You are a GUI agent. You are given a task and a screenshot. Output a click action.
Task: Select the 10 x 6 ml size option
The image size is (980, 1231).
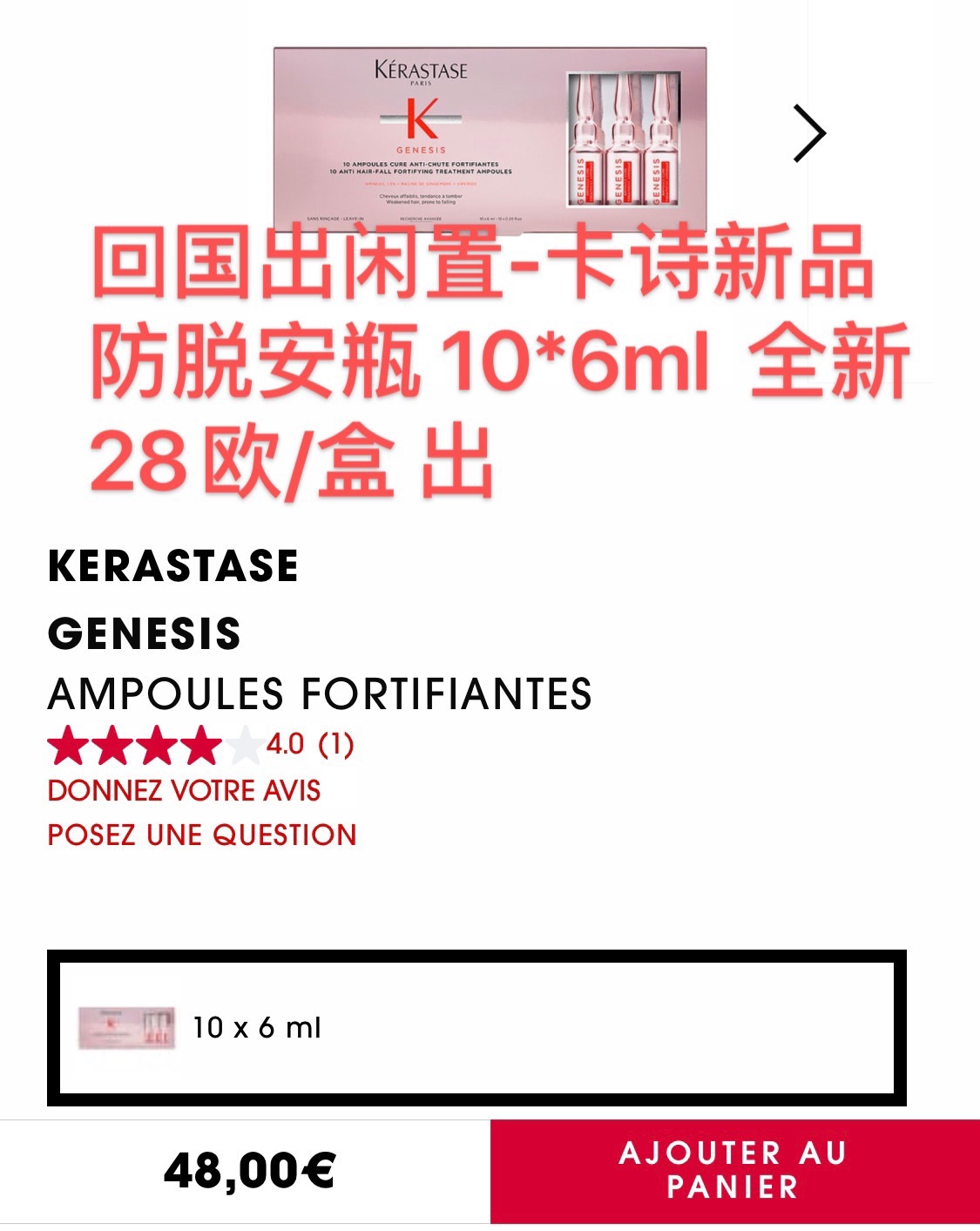click(476, 1028)
